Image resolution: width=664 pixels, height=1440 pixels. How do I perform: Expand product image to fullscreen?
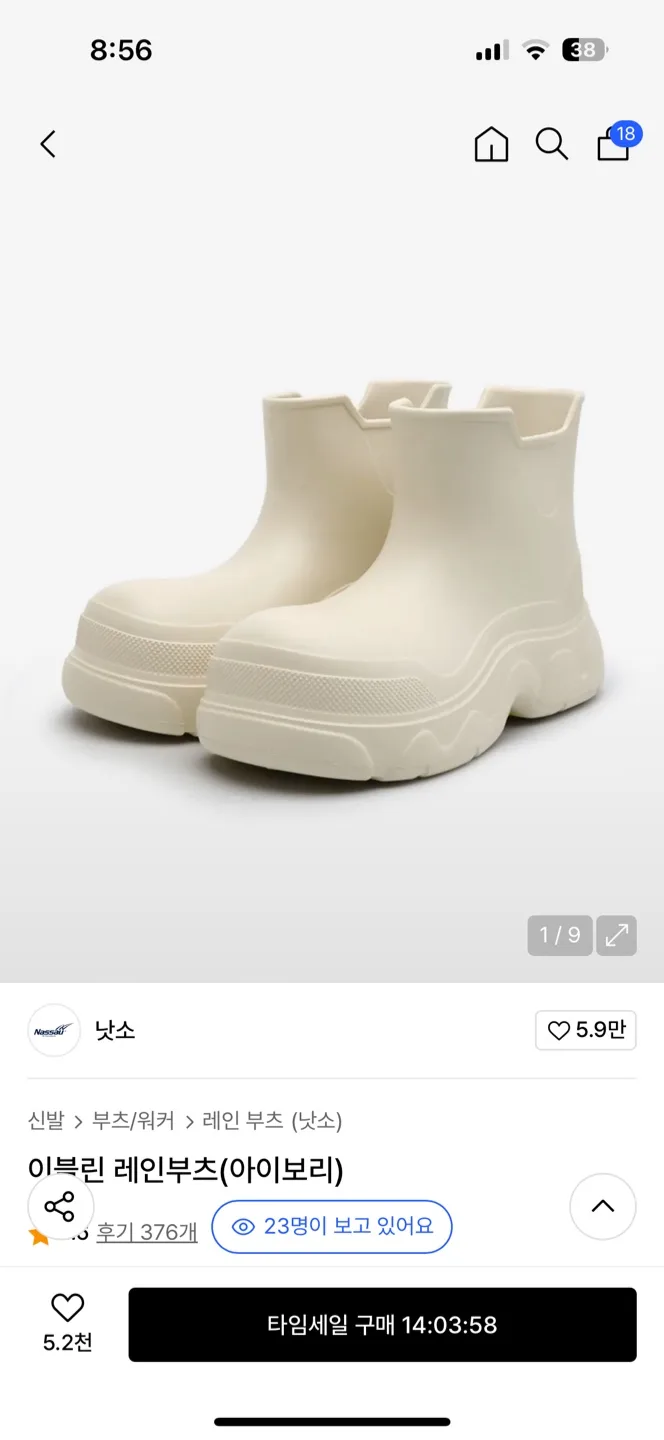pyautogui.click(x=616, y=935)
